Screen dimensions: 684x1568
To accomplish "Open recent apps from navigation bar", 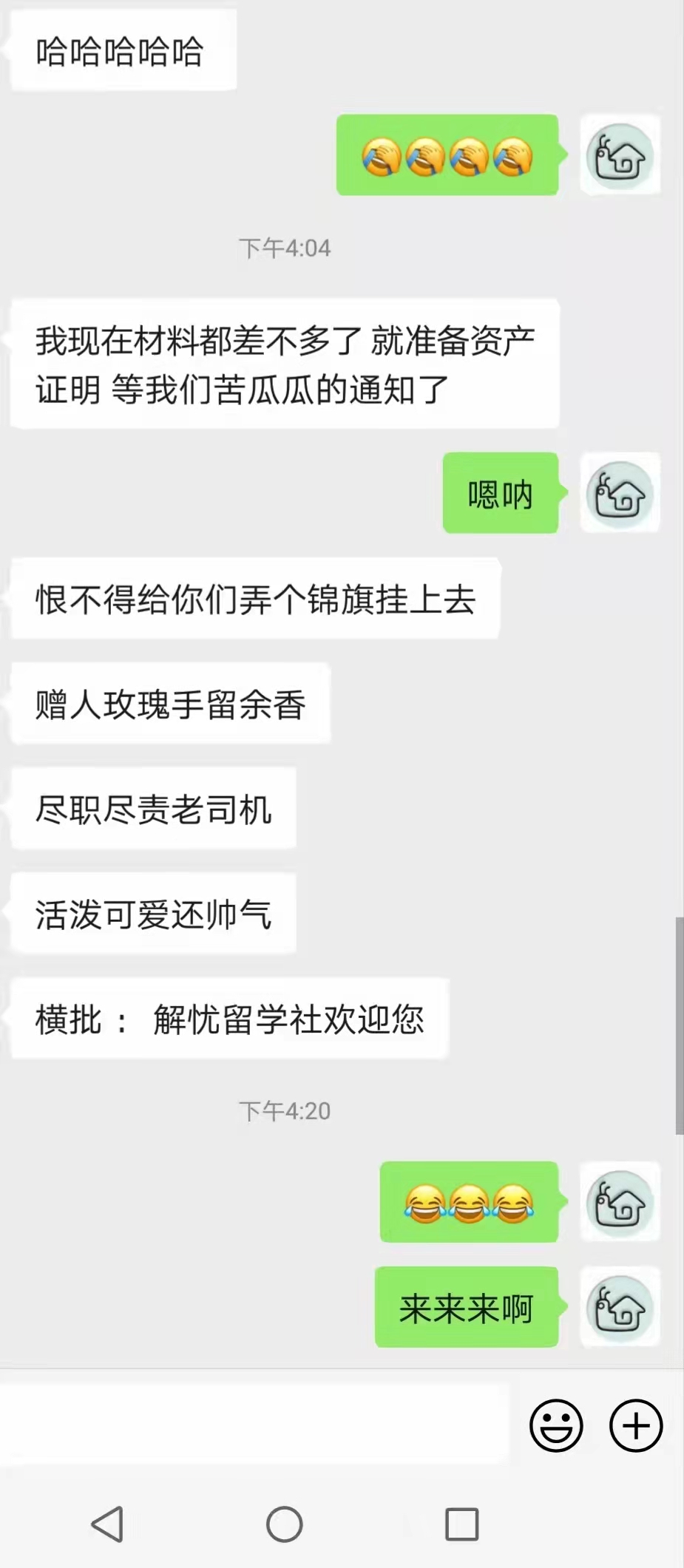I will pos(461,1524).
